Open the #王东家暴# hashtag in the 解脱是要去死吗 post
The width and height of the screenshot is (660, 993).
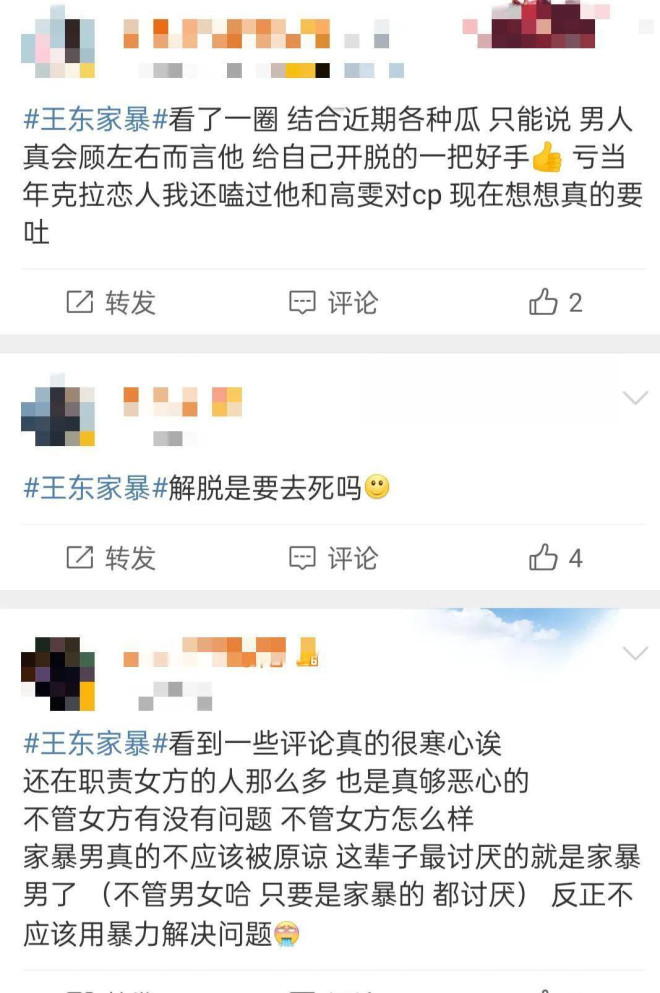(86, 488)
